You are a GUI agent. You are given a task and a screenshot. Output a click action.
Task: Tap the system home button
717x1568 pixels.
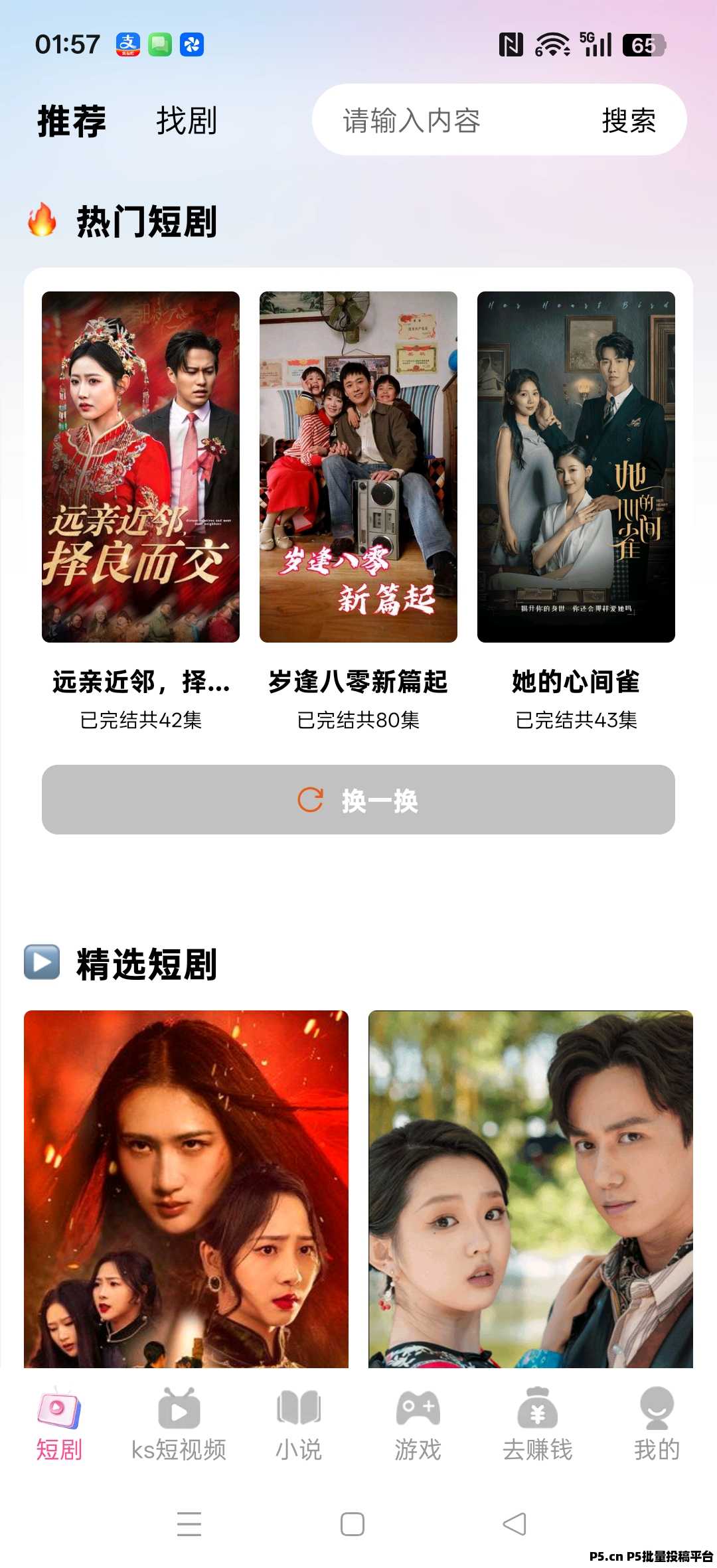tap(353, 1524)
